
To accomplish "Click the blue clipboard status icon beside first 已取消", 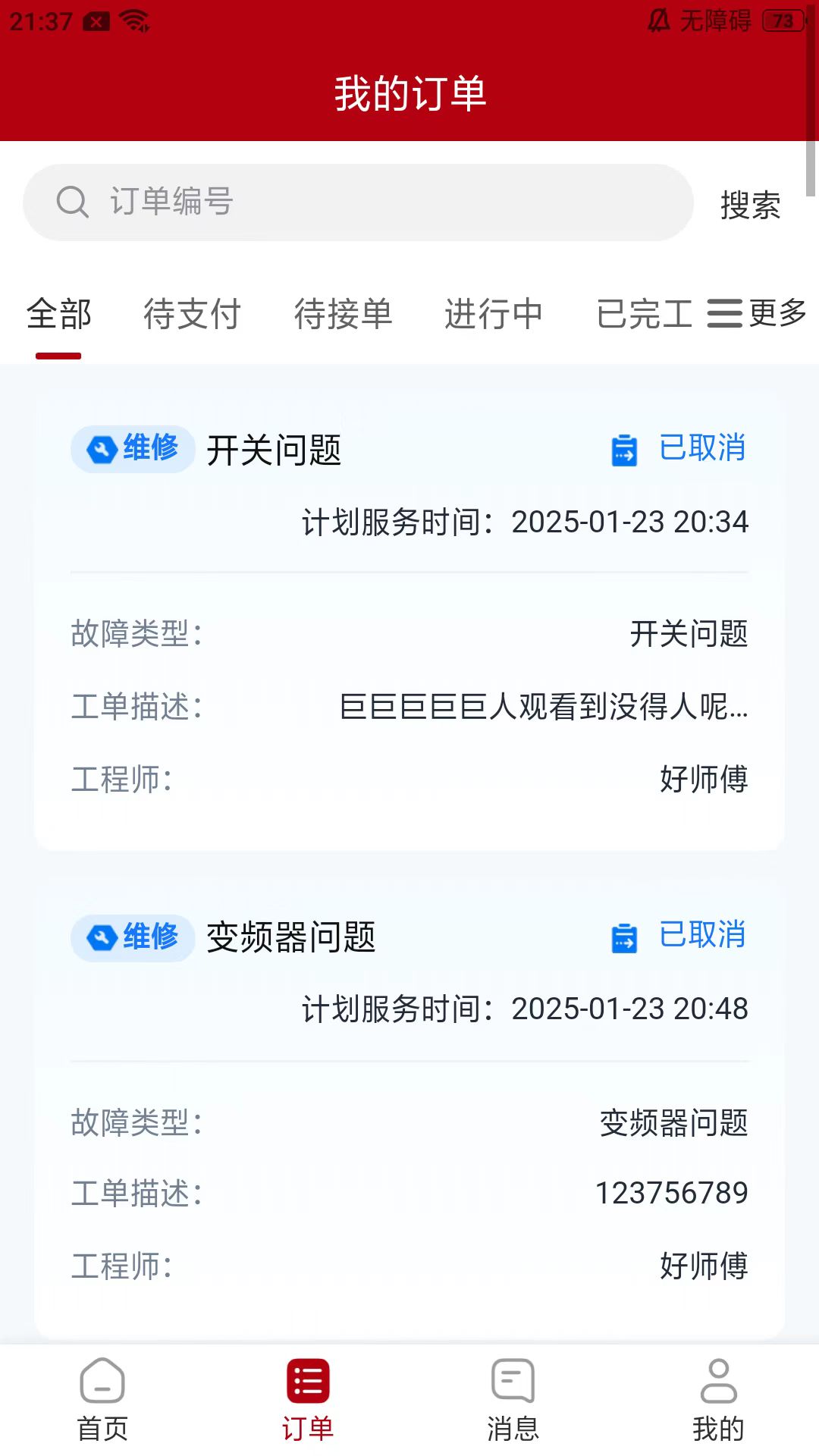I will coord(623,448).
